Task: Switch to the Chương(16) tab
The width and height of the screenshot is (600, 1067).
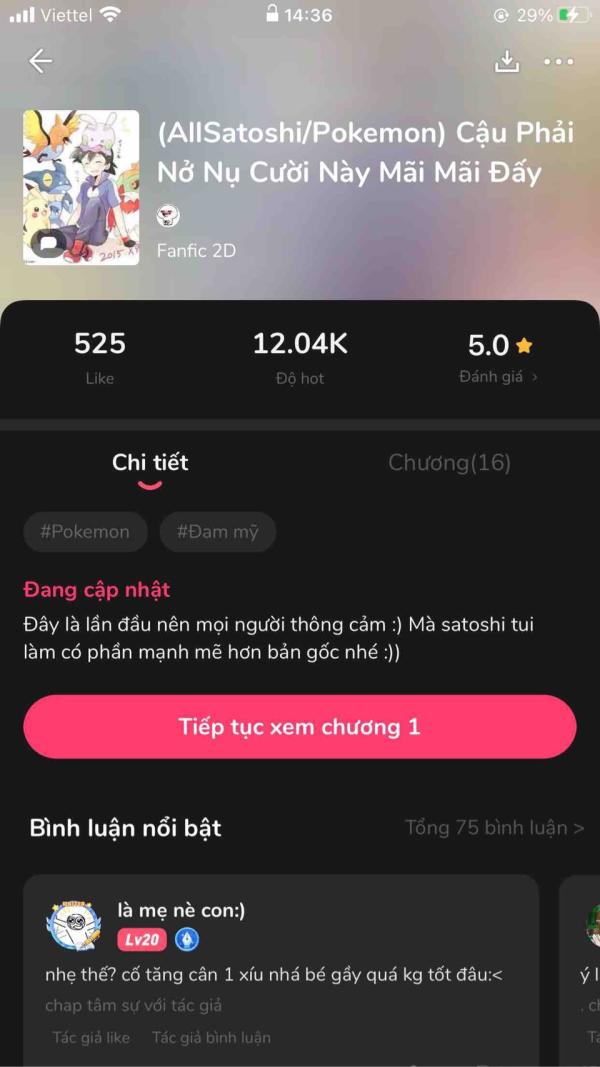Action: pos(450,463)
